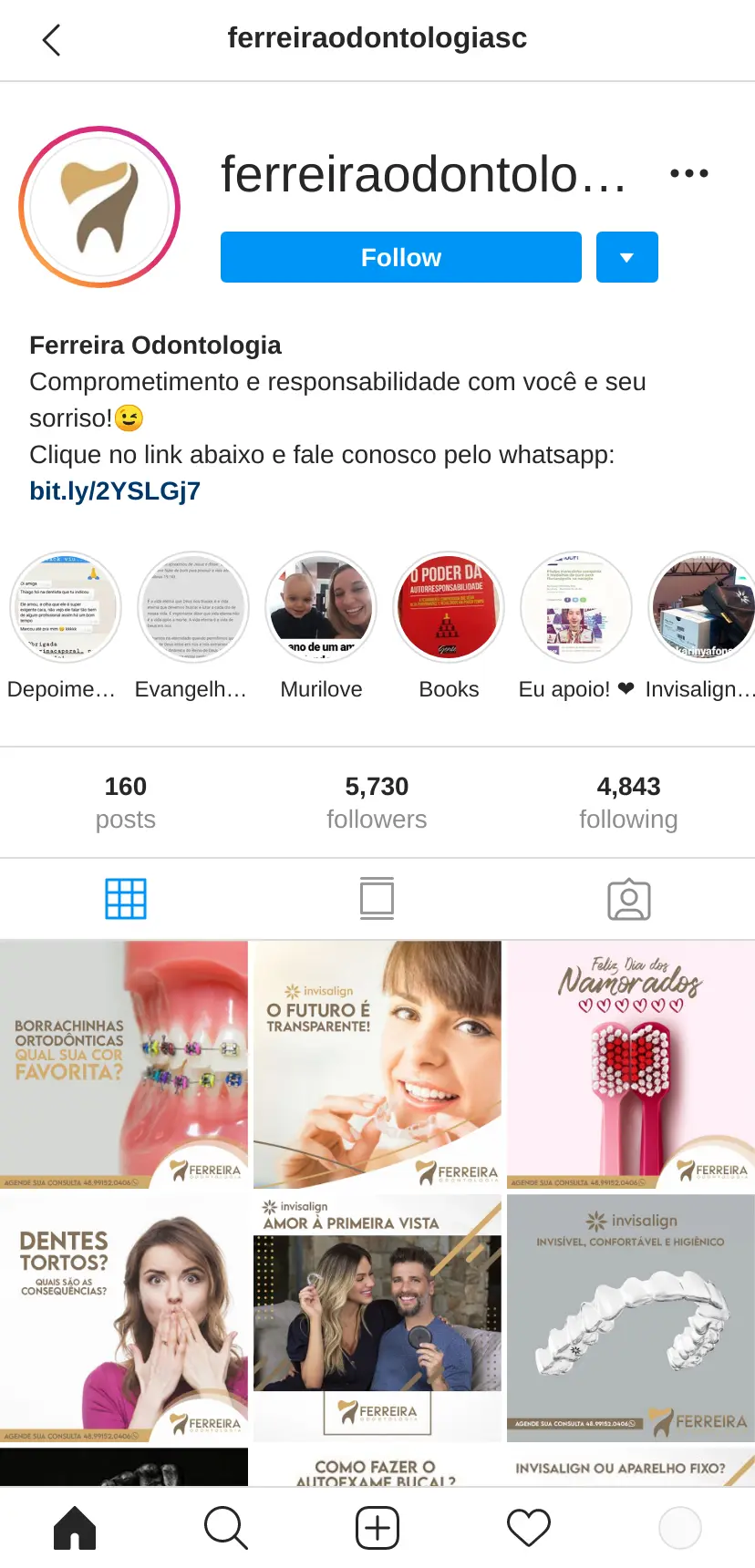Image resolution: width=755 pixels, height=1568 pixels.
Task: Create a new post with plus icon
Action: pyautogui.click(x=377, y=1528)
